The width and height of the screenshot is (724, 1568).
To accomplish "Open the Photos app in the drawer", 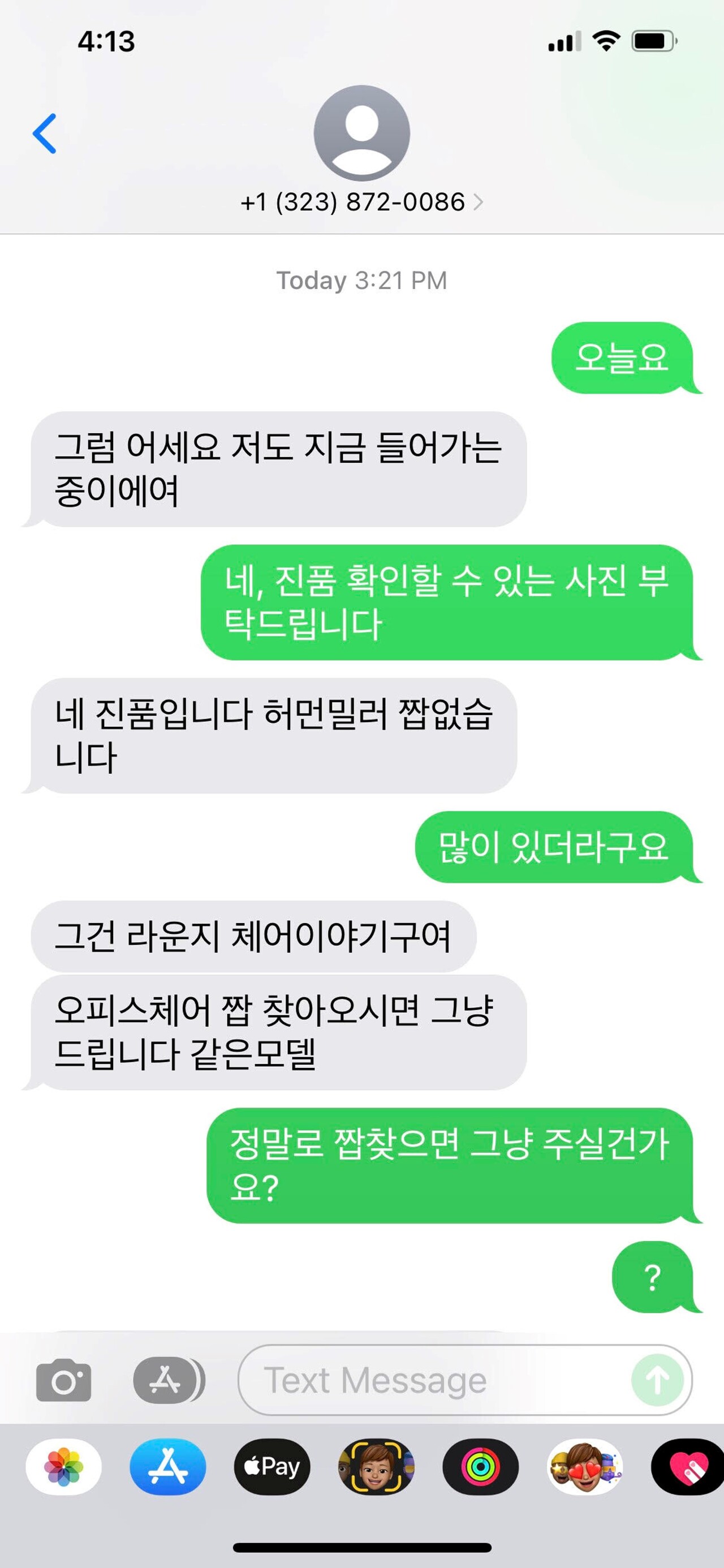I will (63, 1467).
